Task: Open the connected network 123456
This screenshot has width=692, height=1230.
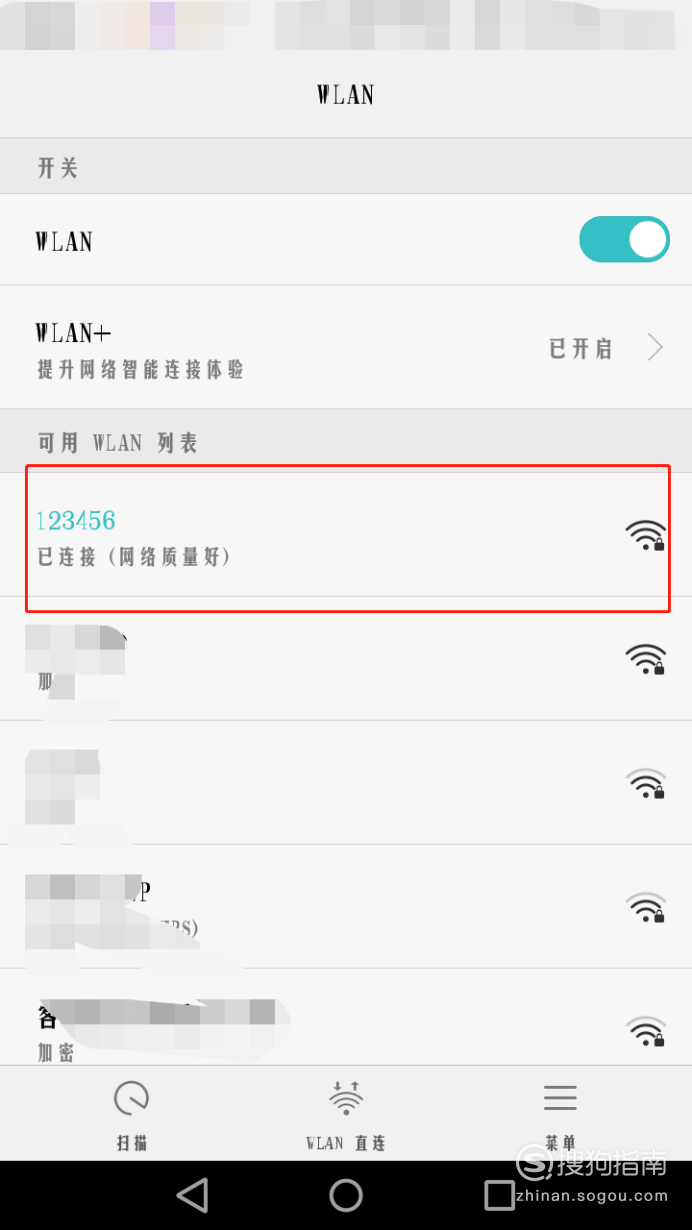Action: (345, 536)
